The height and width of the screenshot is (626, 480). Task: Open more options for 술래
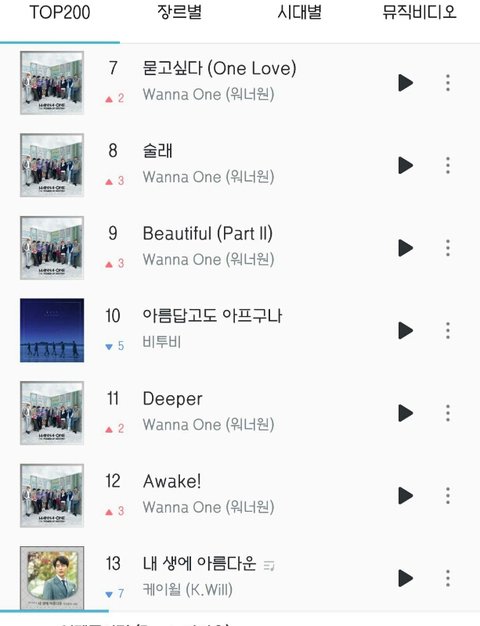(x=448, y=165)
